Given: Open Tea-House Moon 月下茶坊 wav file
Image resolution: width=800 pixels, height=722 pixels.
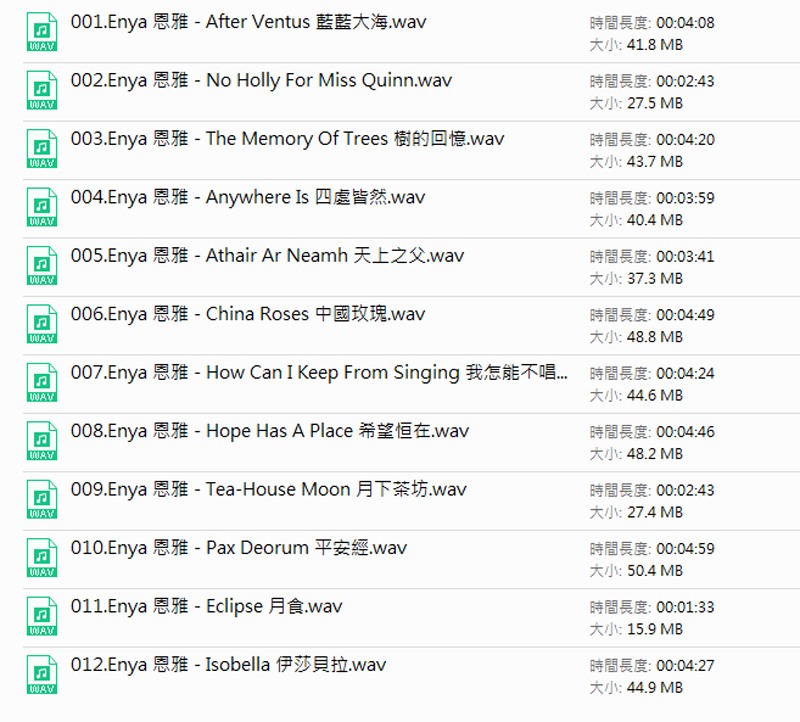Looking at the screenshot, I should pos(268,490).
